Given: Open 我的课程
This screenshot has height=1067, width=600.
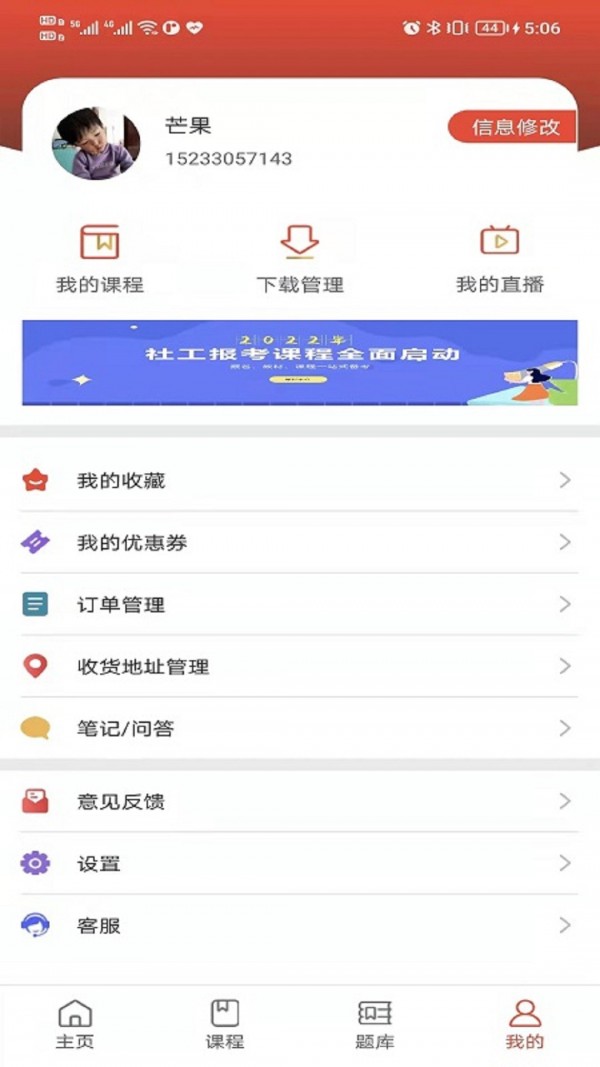Looking at the screenshot, I should (99, 259).
